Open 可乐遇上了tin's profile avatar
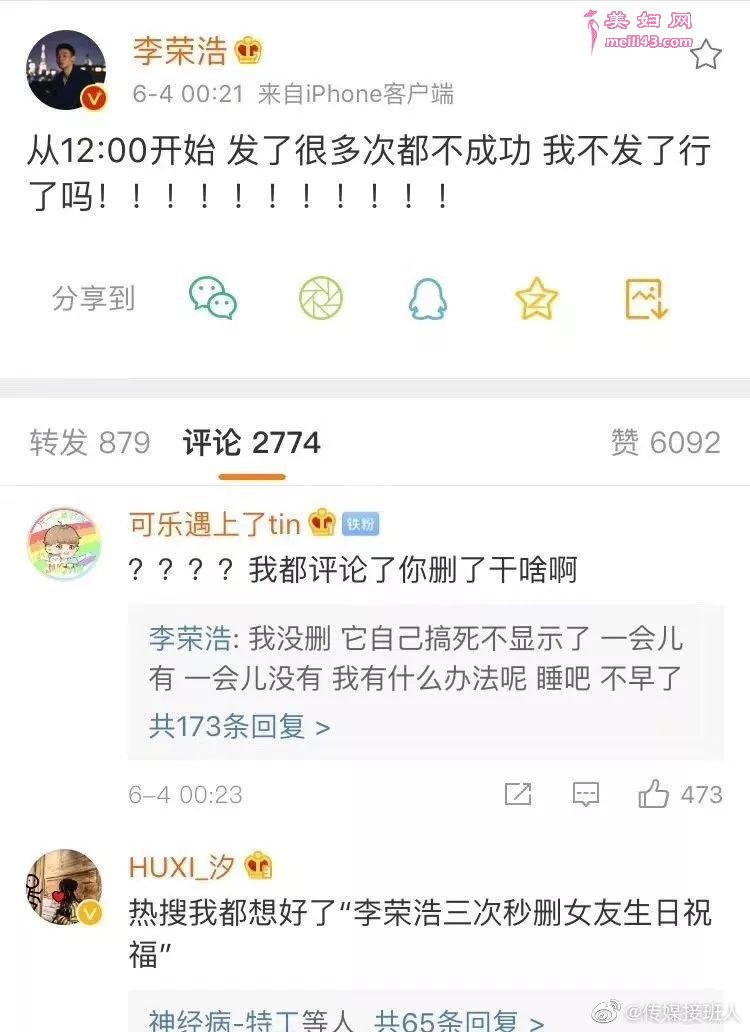The width and height of the screenshot is (750, 1032). click(x=64, y=544)
